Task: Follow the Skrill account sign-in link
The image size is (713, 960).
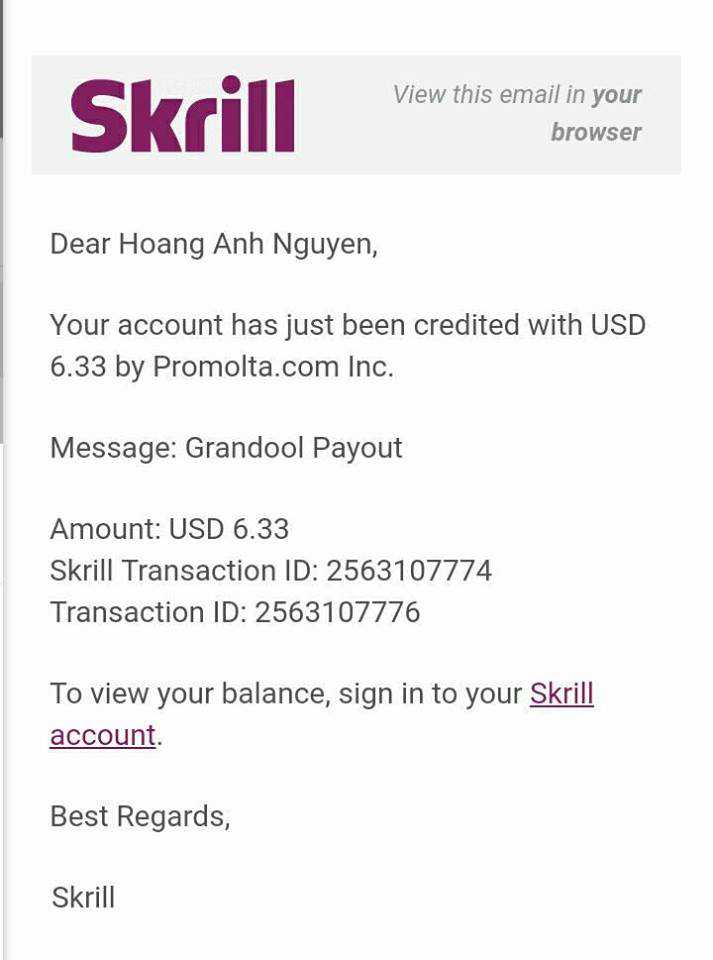Action: point(561,694)
